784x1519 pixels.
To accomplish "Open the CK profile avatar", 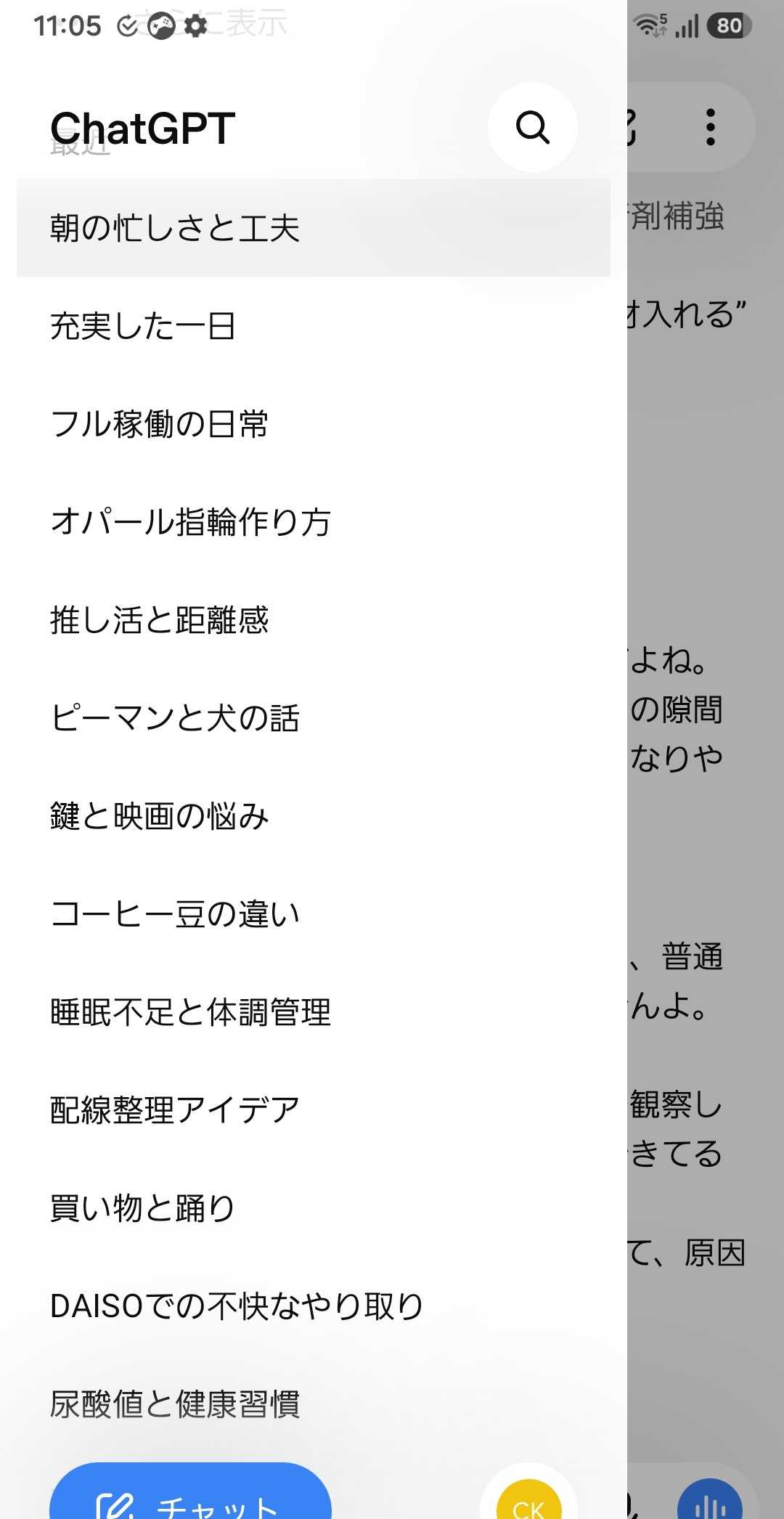I will point(528,1499).
